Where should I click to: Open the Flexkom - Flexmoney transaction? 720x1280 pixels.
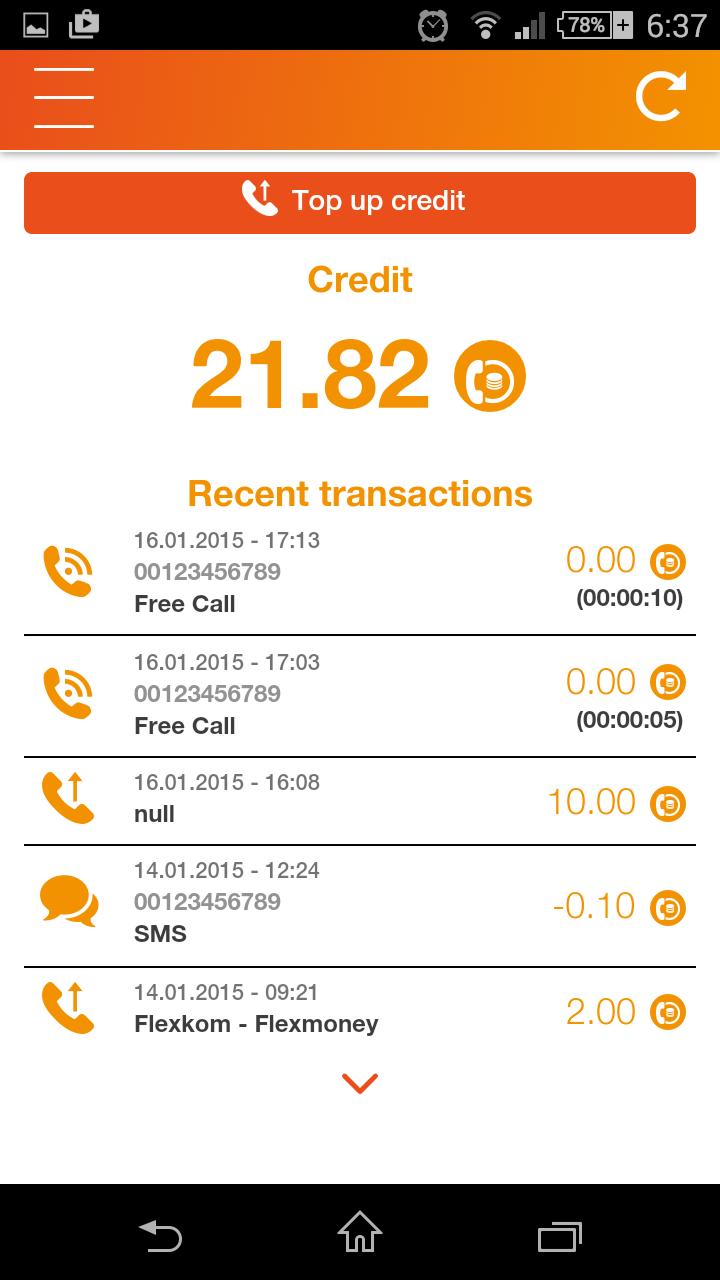pos(360,1008)
